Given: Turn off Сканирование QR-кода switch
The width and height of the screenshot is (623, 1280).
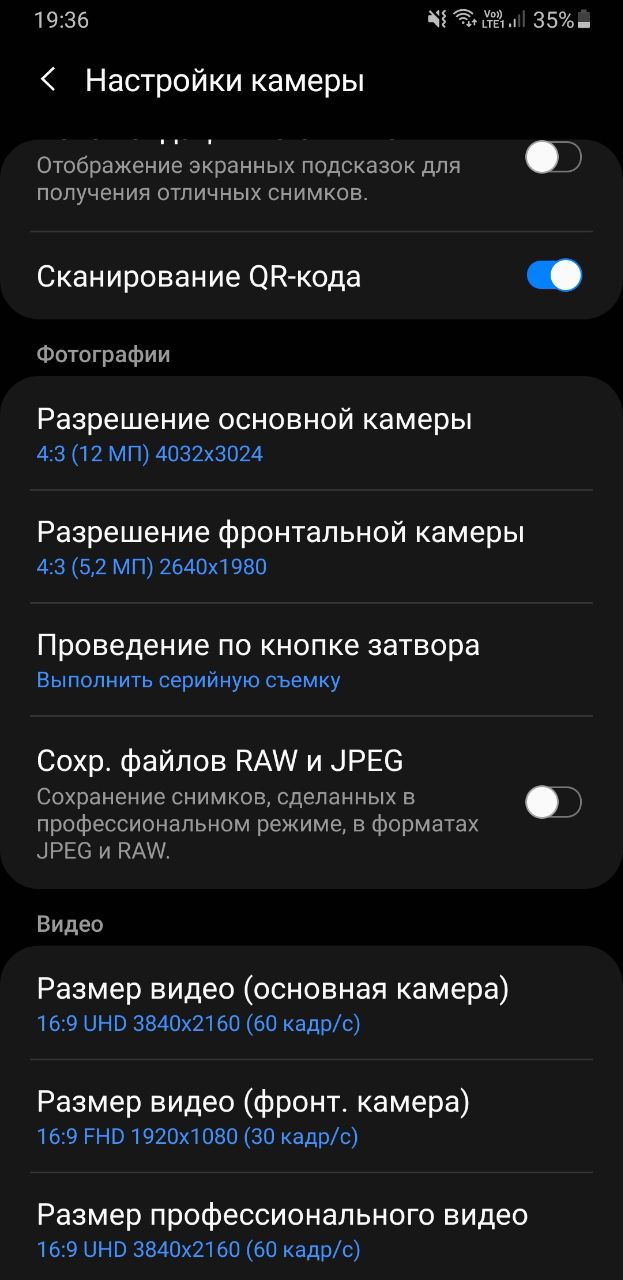Looking at the screenshot, I should pyautogui.click(x=553, y=276).
